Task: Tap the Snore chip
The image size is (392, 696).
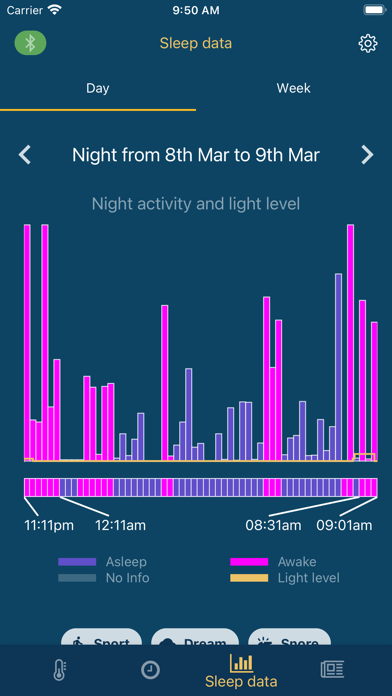Action: coord(289,638)
